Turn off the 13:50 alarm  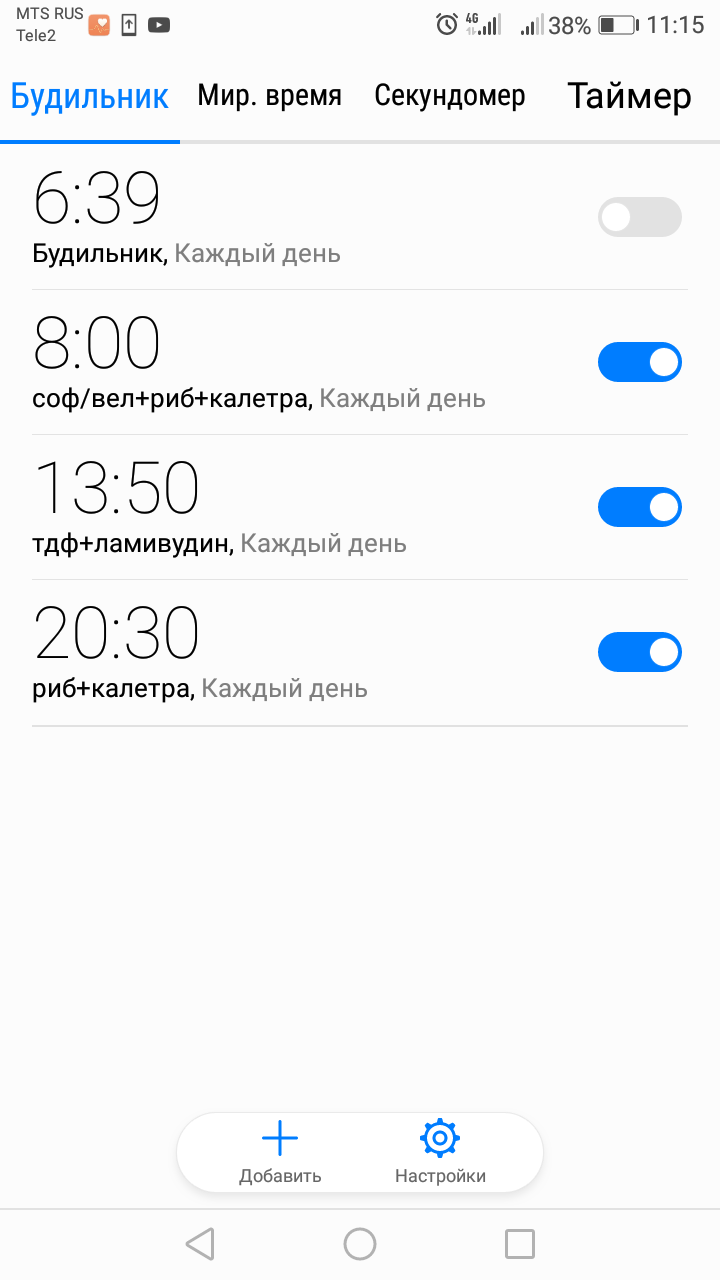(x=639, y=507)
